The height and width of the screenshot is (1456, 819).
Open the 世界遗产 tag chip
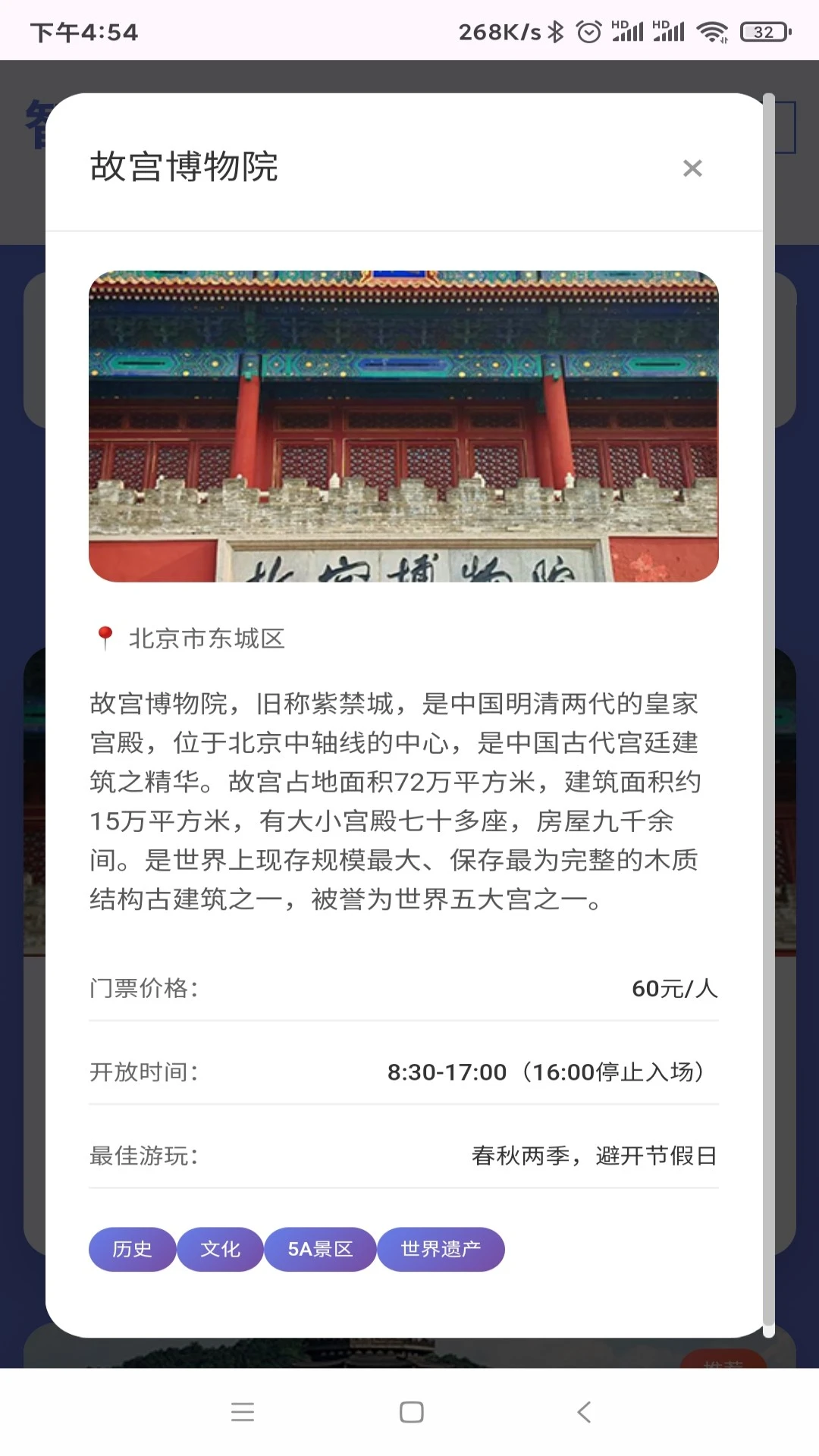pos(441,1249)
